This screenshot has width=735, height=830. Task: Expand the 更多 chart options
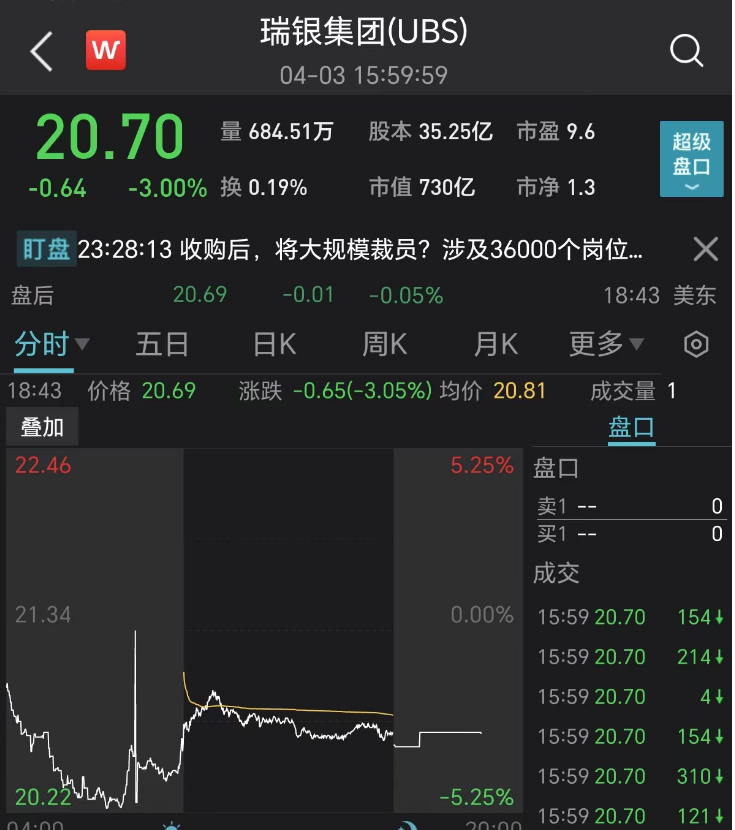coord(605,345)
